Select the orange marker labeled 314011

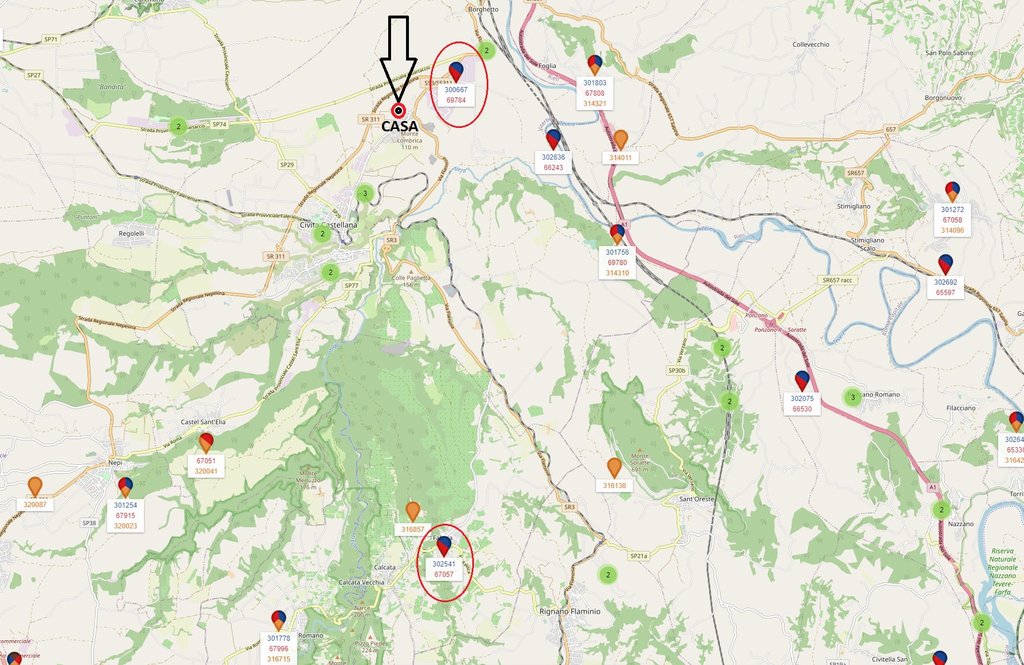click(x=621, y=140)
